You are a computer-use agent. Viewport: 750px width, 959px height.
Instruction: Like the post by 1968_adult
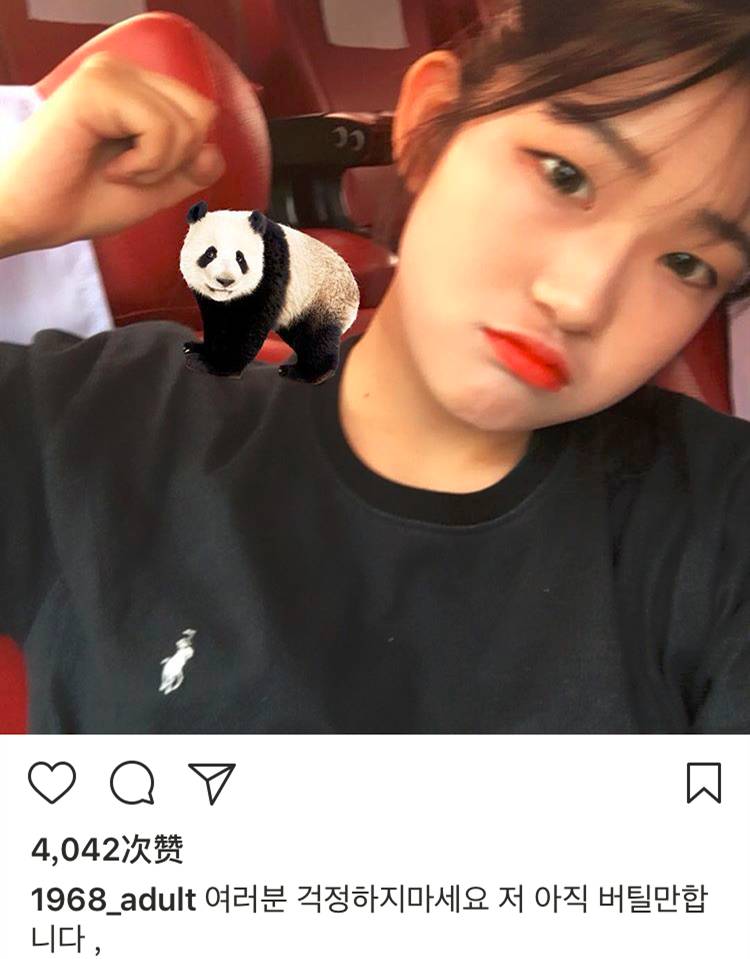52,783
